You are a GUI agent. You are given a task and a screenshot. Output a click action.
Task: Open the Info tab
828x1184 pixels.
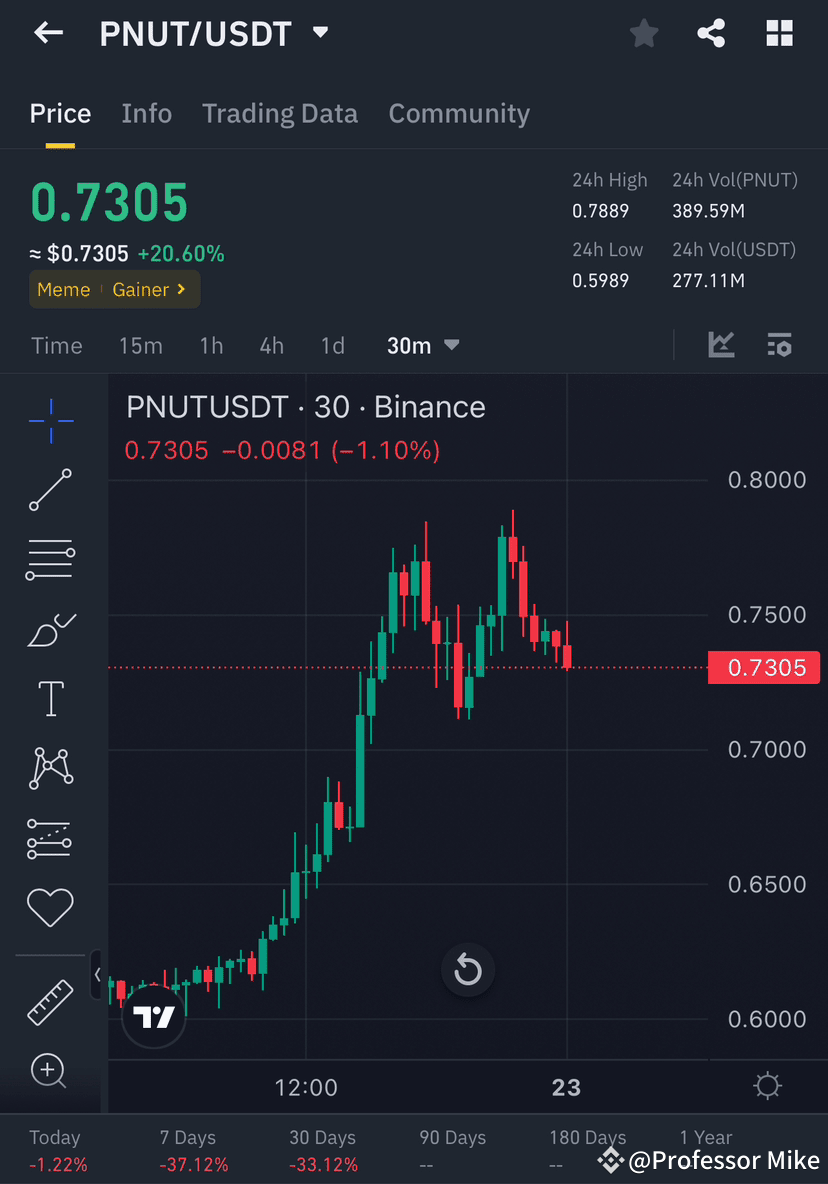tap(146, 113)
